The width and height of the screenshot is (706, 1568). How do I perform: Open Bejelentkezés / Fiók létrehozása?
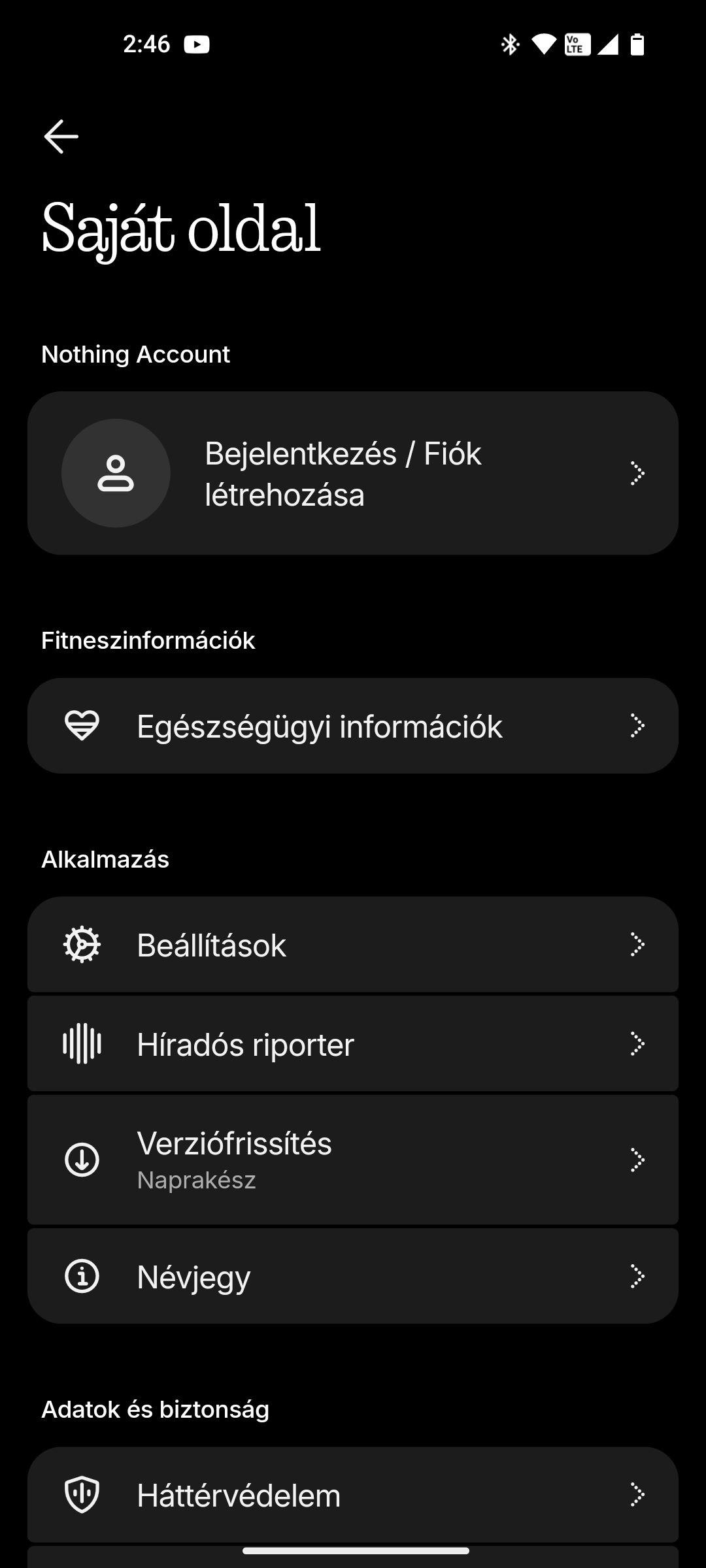(x=353, y=473)
